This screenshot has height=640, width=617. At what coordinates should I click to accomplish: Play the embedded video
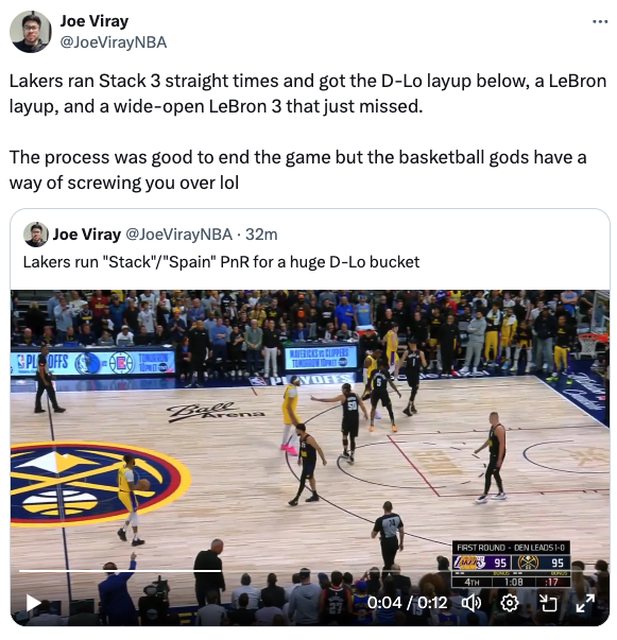pyautogui.click(x=33, y=602)
